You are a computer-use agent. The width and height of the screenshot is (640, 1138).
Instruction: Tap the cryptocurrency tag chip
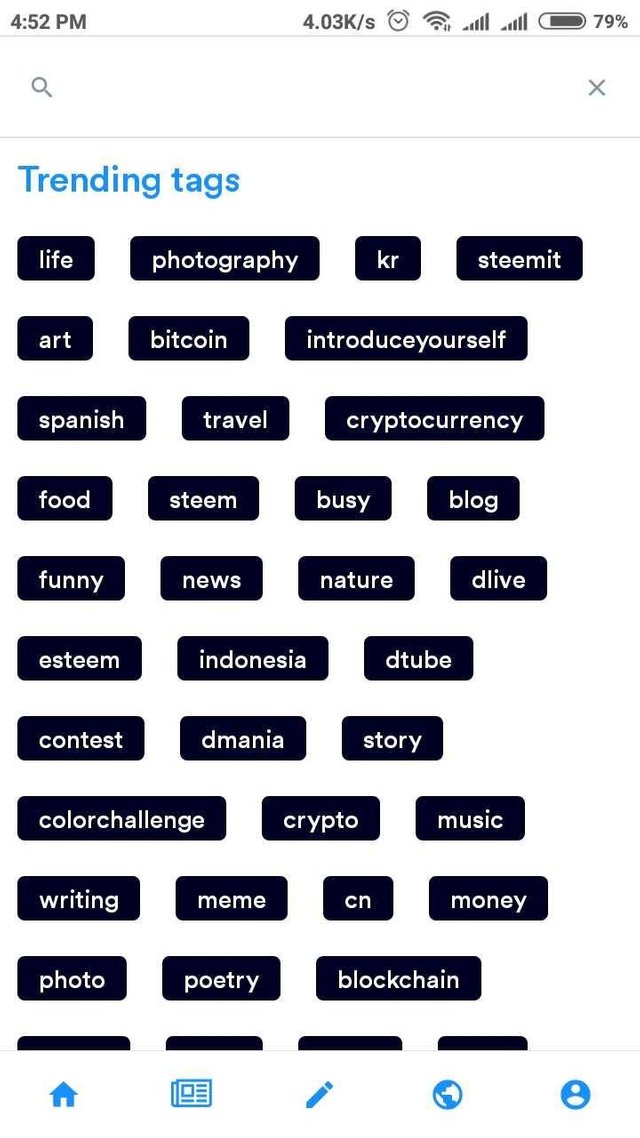pos(434,419)
